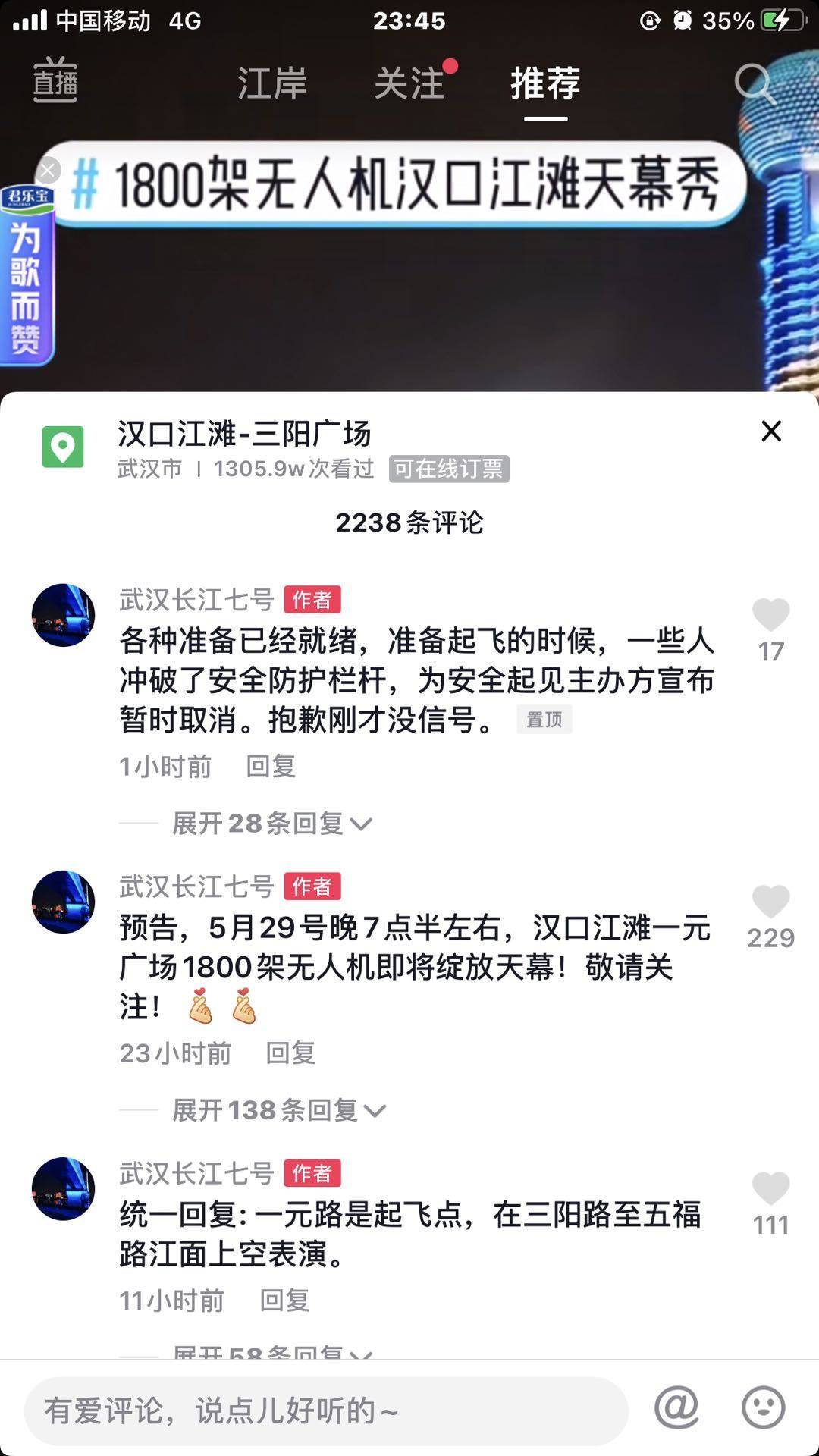Switch to the 关注 tab
This screenshot has width=819, height=1456.
(x=409, y=83)
